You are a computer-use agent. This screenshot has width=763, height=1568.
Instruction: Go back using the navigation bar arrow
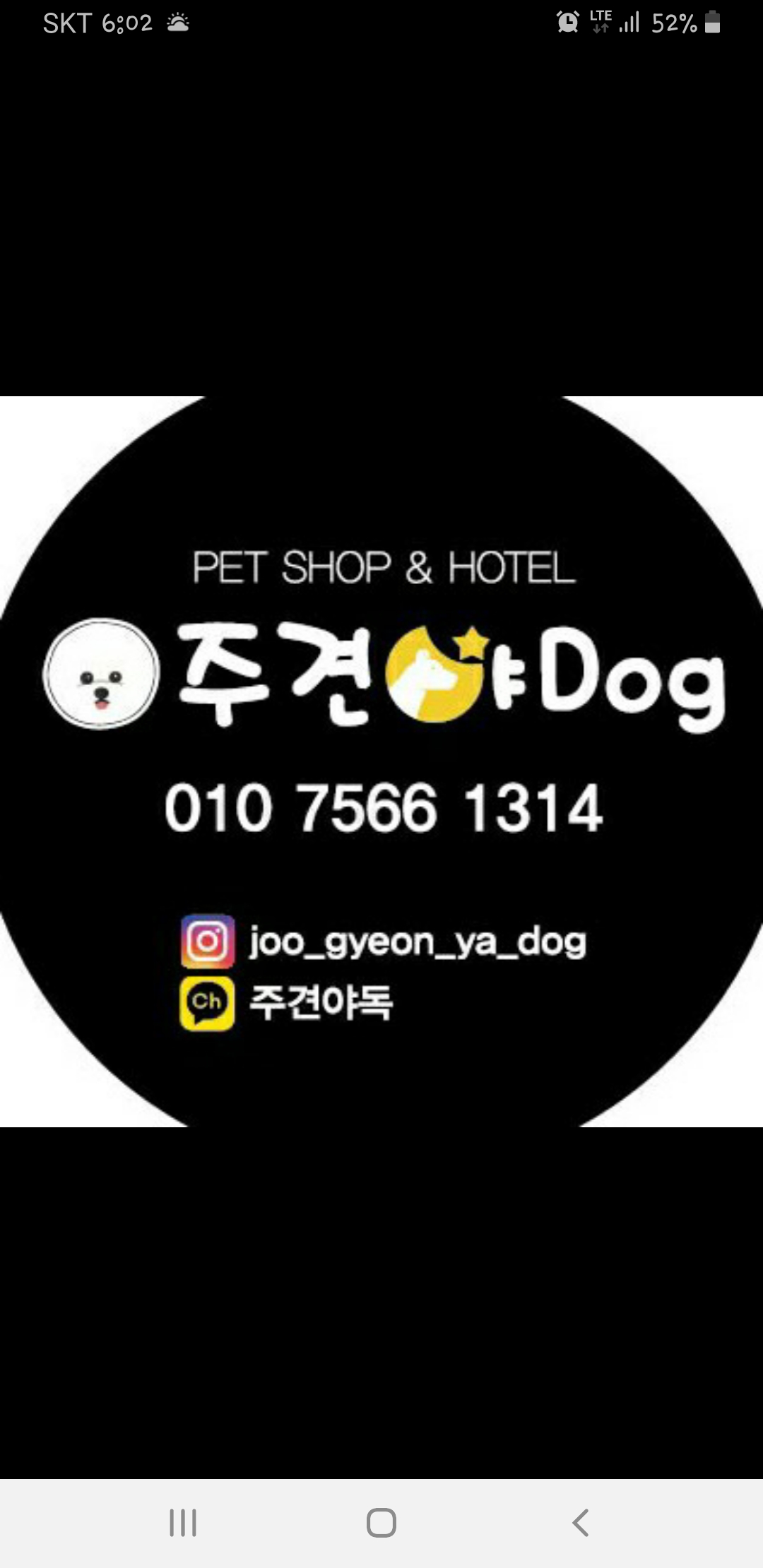point(580,1522)
